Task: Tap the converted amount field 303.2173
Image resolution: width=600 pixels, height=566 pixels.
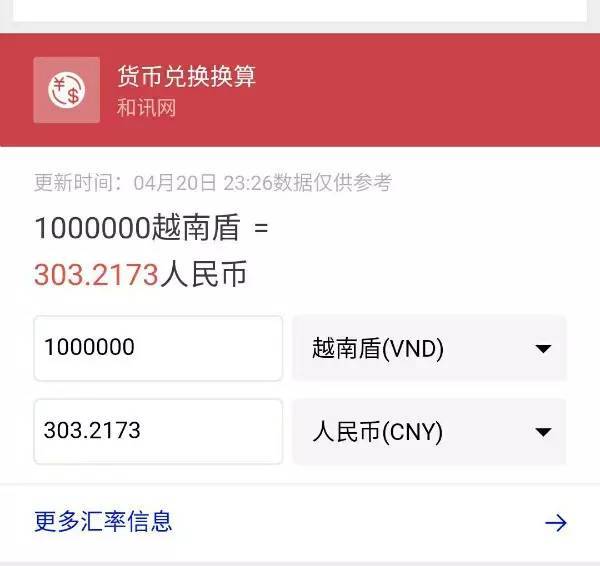Action: (x=158, y=431)
